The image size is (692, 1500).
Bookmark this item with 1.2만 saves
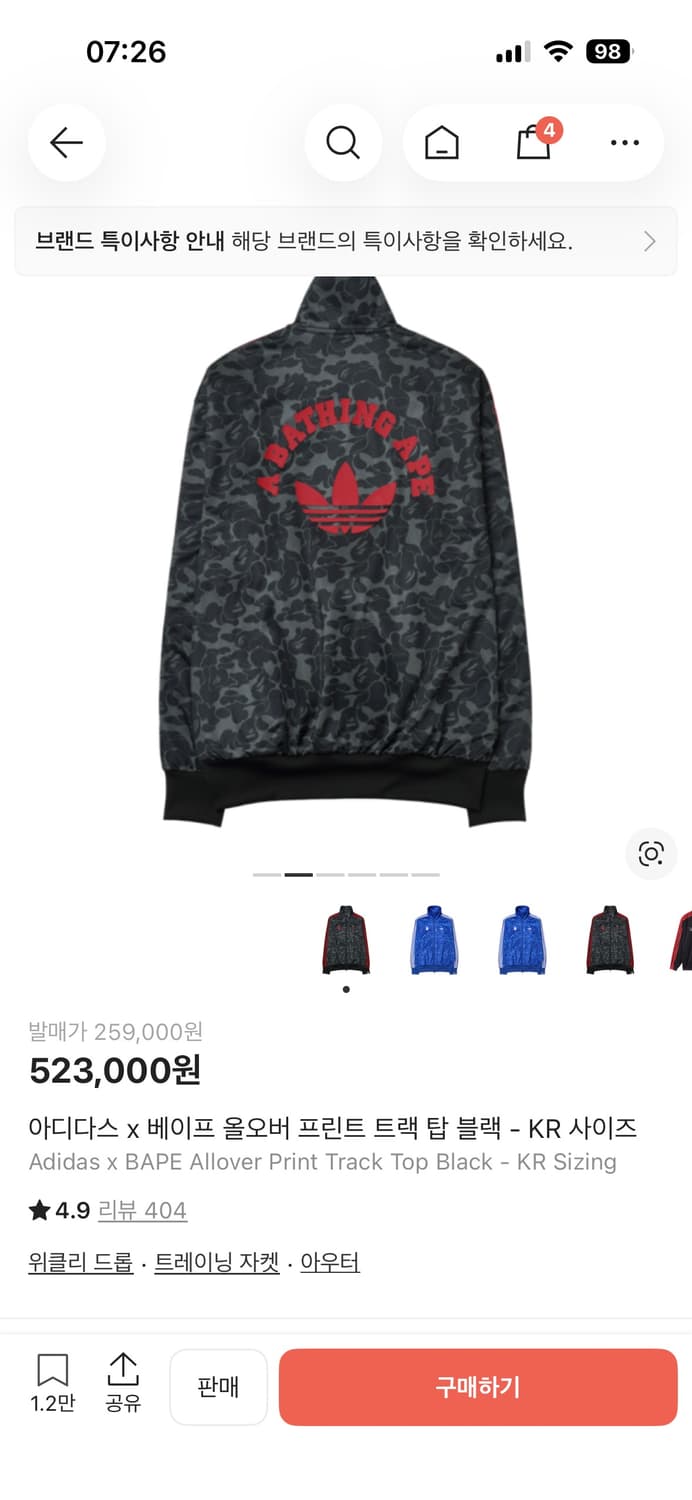tap(53, 1384)
